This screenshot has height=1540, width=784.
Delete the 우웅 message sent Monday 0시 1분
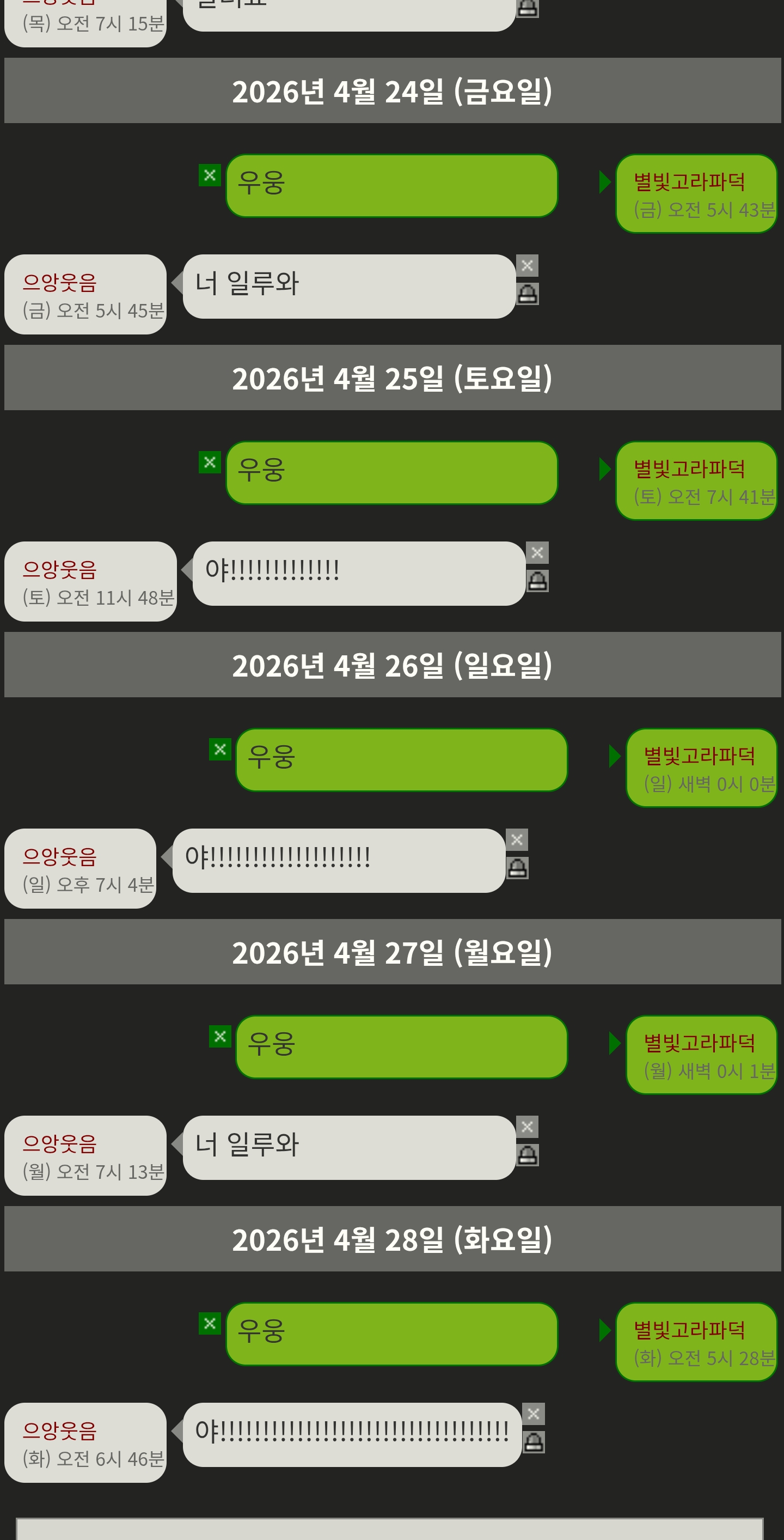pos(220,1036)
